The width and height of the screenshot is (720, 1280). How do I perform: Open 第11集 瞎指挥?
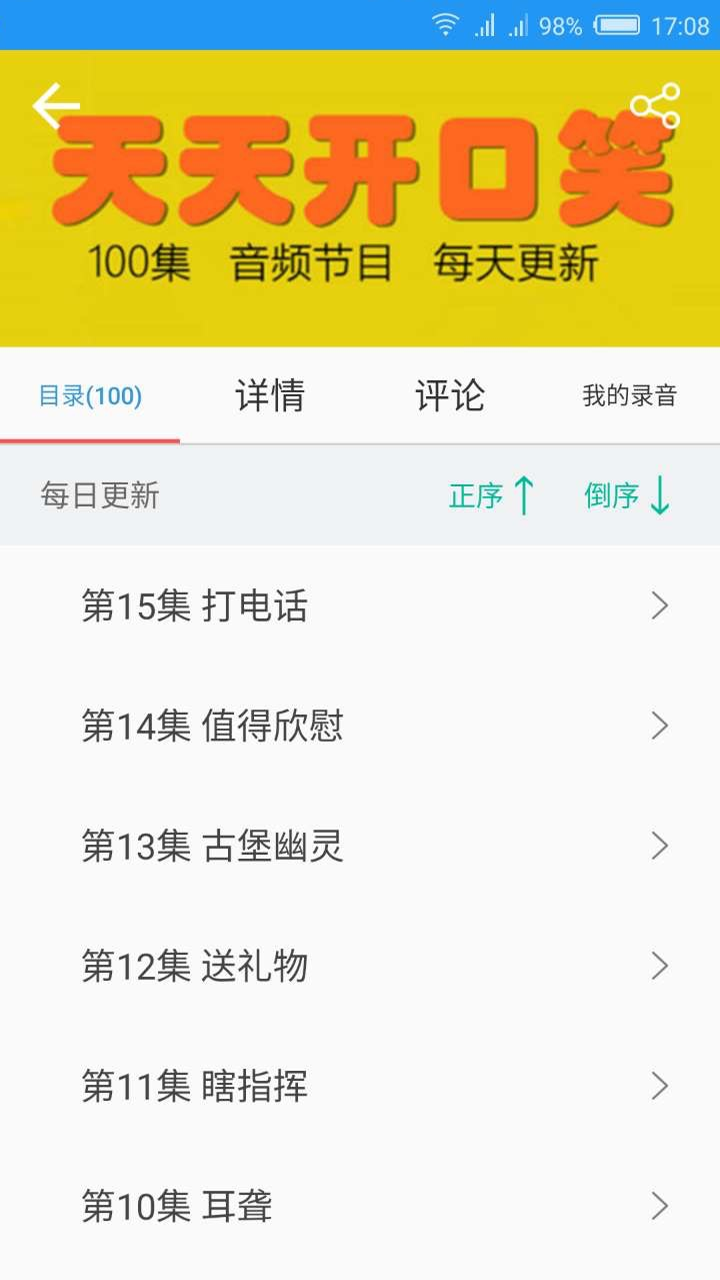click(x=360, y=1086)
